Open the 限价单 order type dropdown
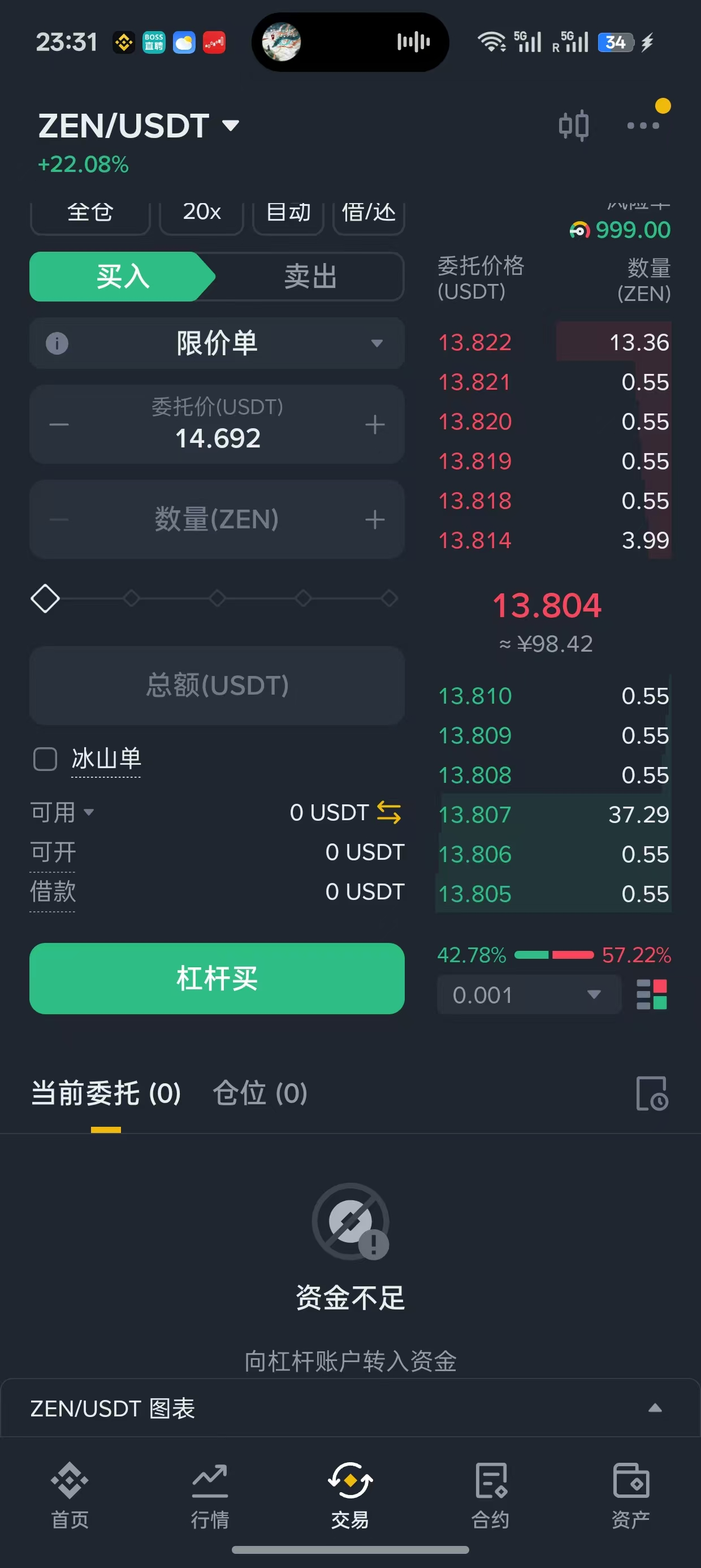 (217, 343)
